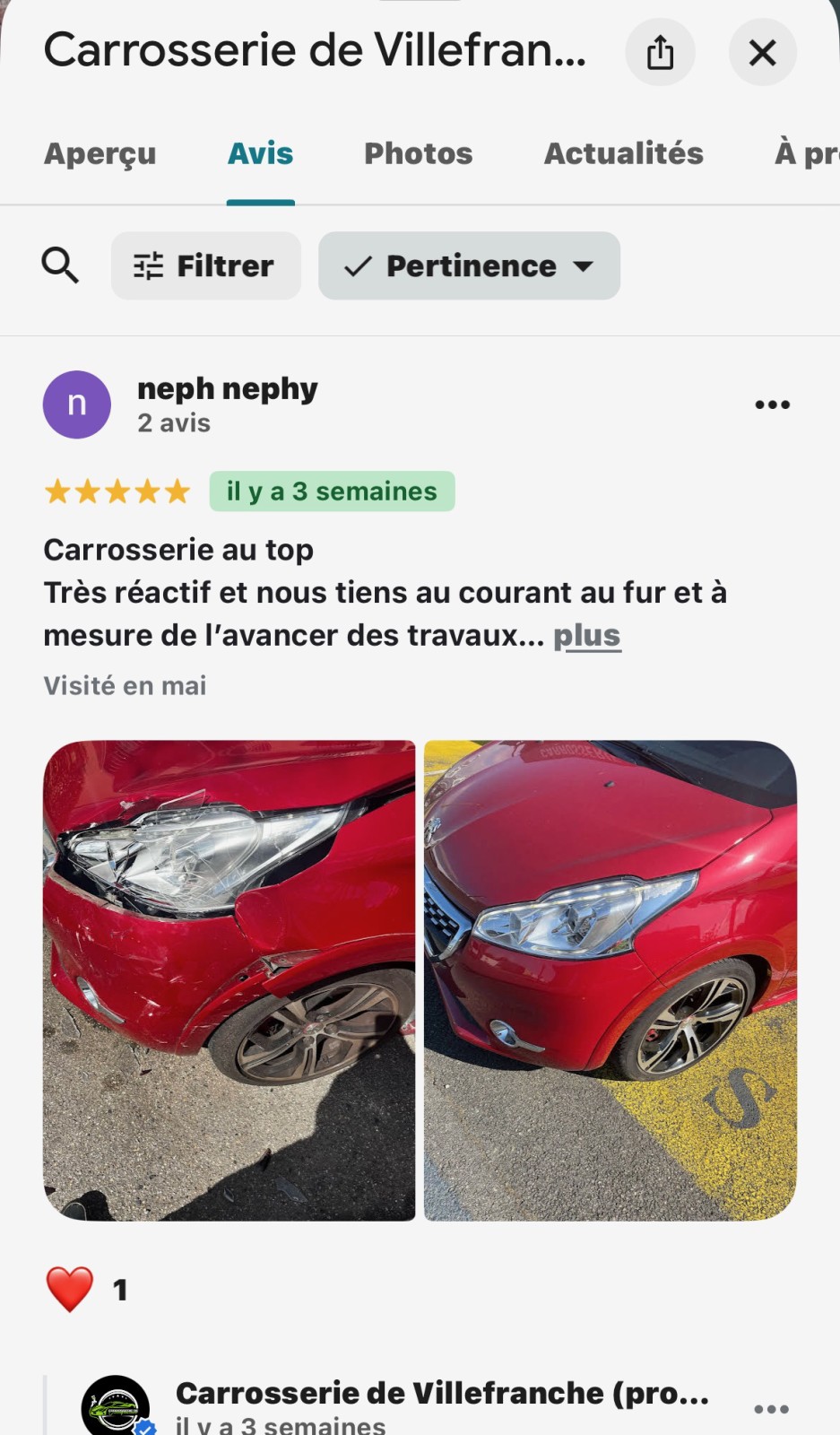
Task: Expand the review with plus link
Action: tap(586, 635)
